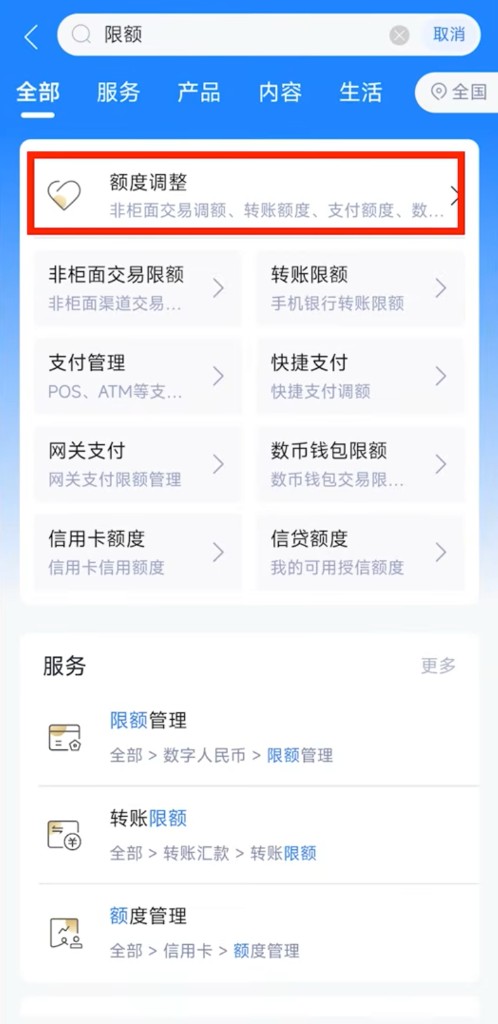498x1024 pixels.
Task: Tap the search field containing 限额
Action: [235, 35]
